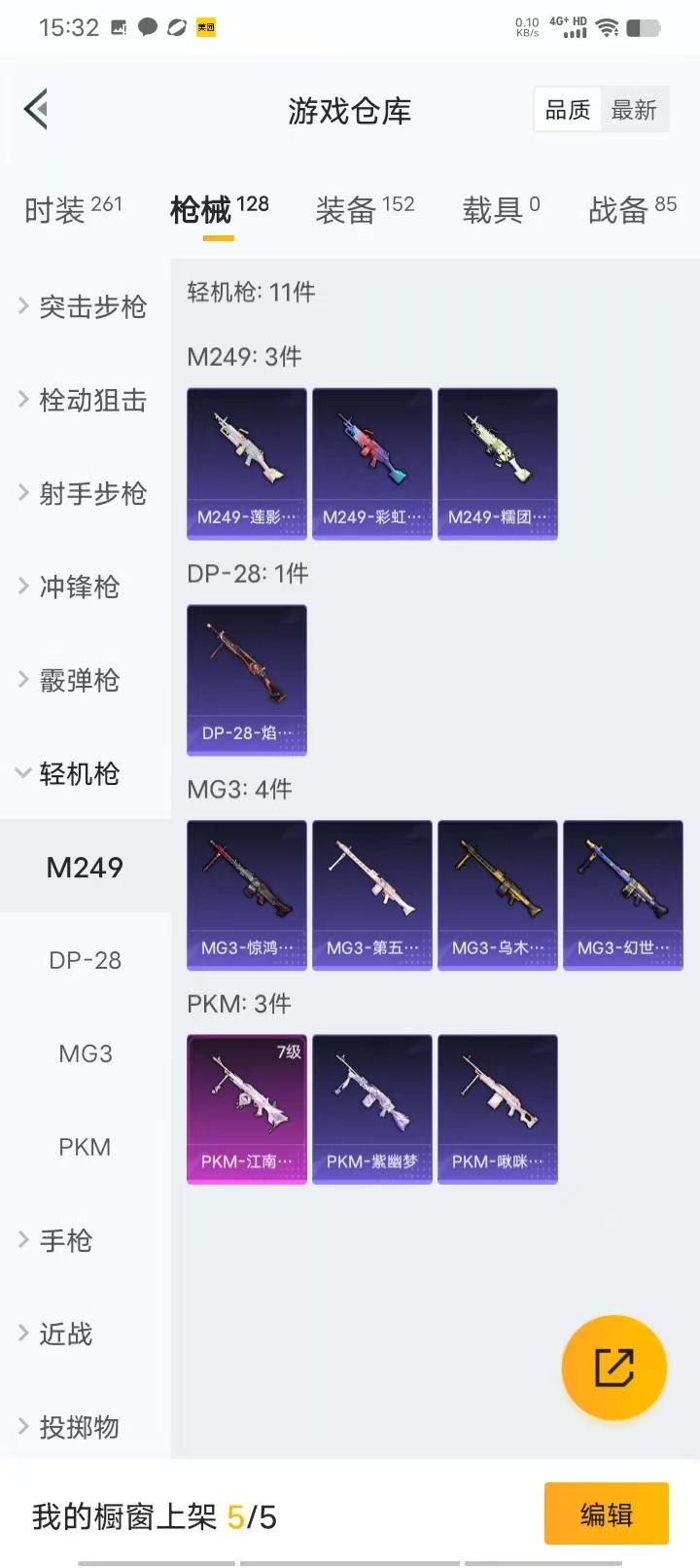The height and width of the screenshot is (1568, 700).
Task: Tap the 编辑 button
Action: (607, 1514)
